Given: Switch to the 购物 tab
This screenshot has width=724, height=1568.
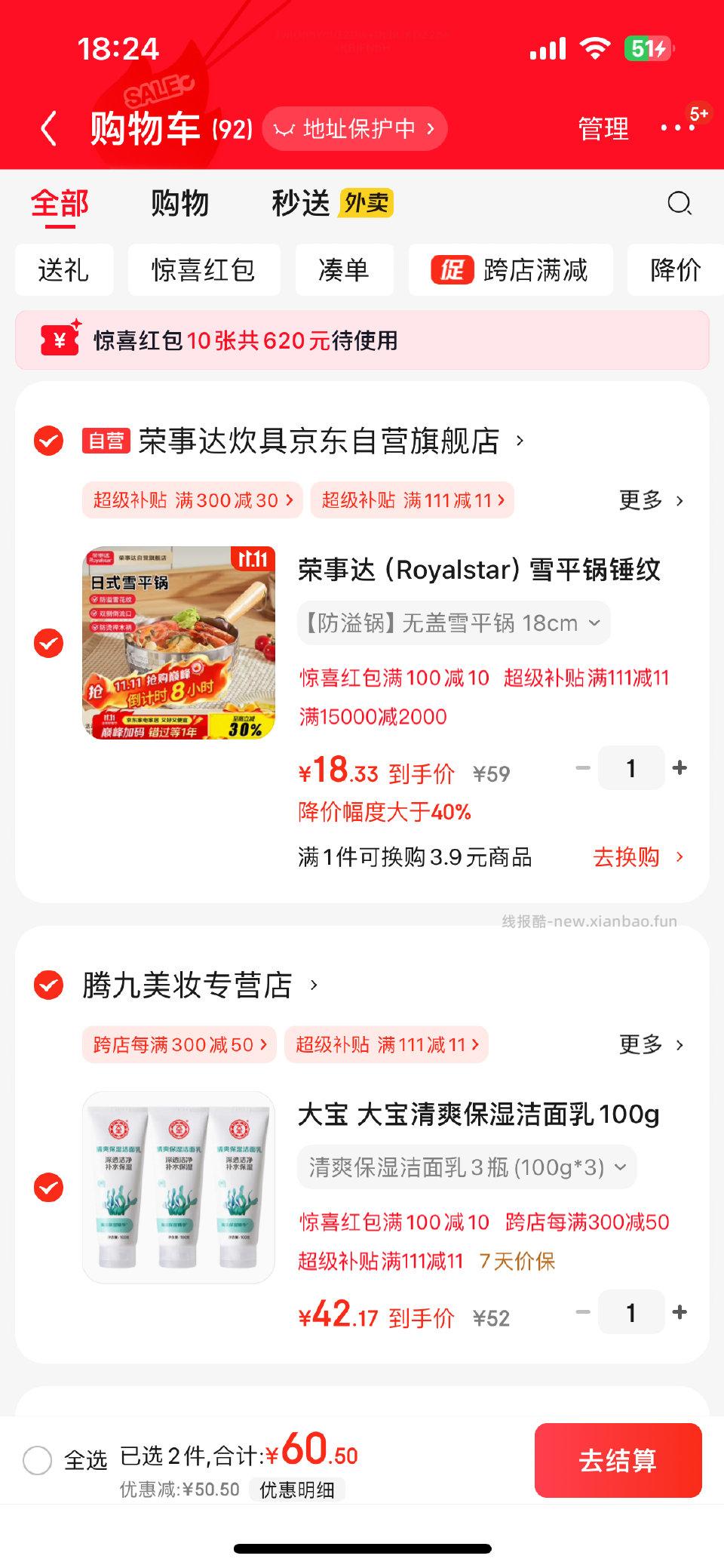Looking at the screenshot, I should point(179,203).
